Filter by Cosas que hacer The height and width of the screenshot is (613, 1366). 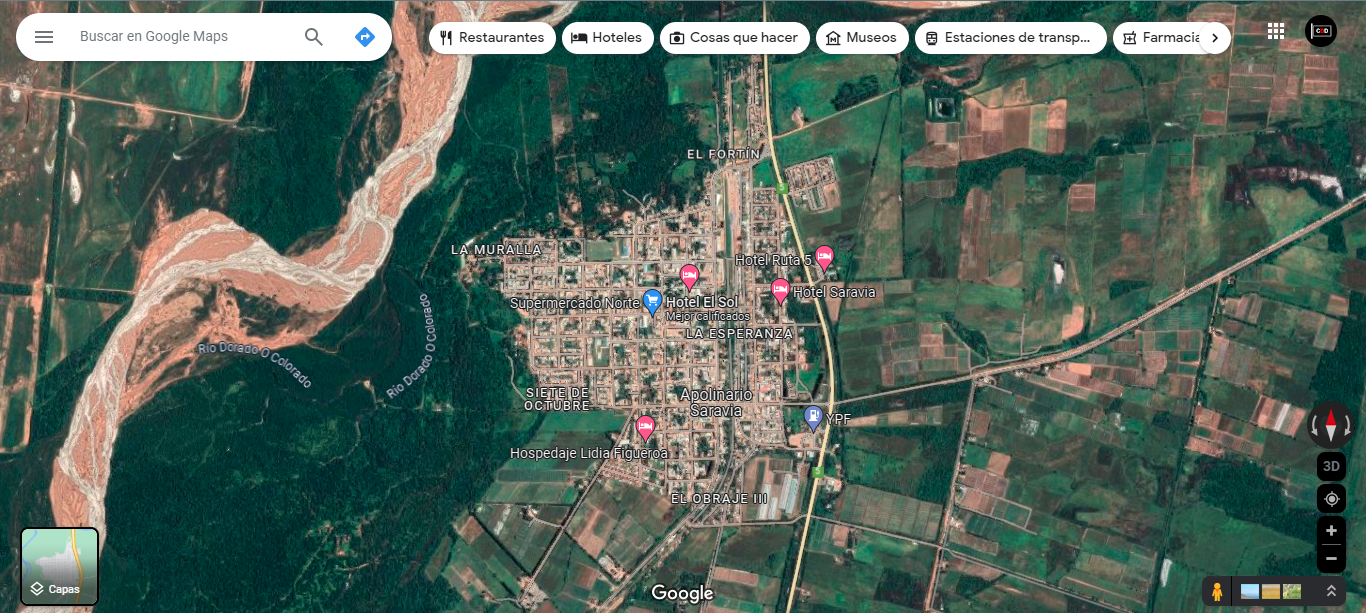click(733, 38)
